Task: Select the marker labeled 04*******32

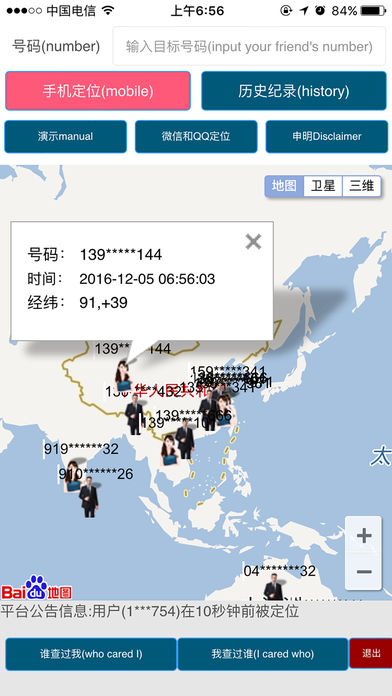Action: pos(273,587)
